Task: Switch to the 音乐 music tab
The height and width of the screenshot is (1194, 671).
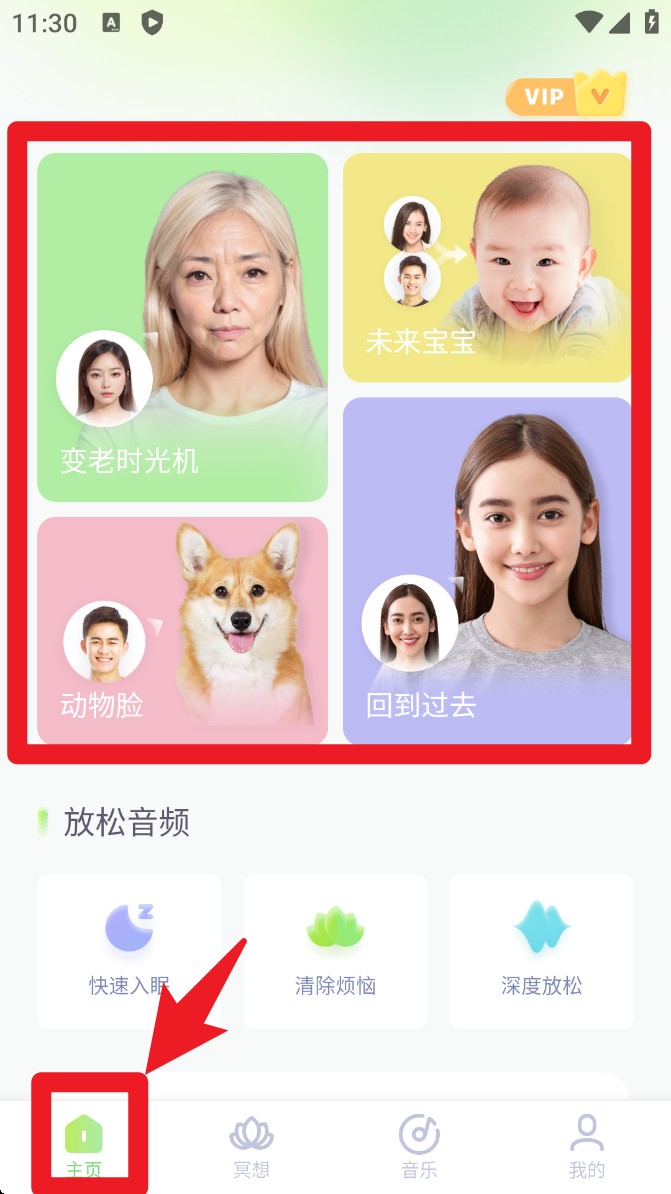Action: tap(419, 1146)
